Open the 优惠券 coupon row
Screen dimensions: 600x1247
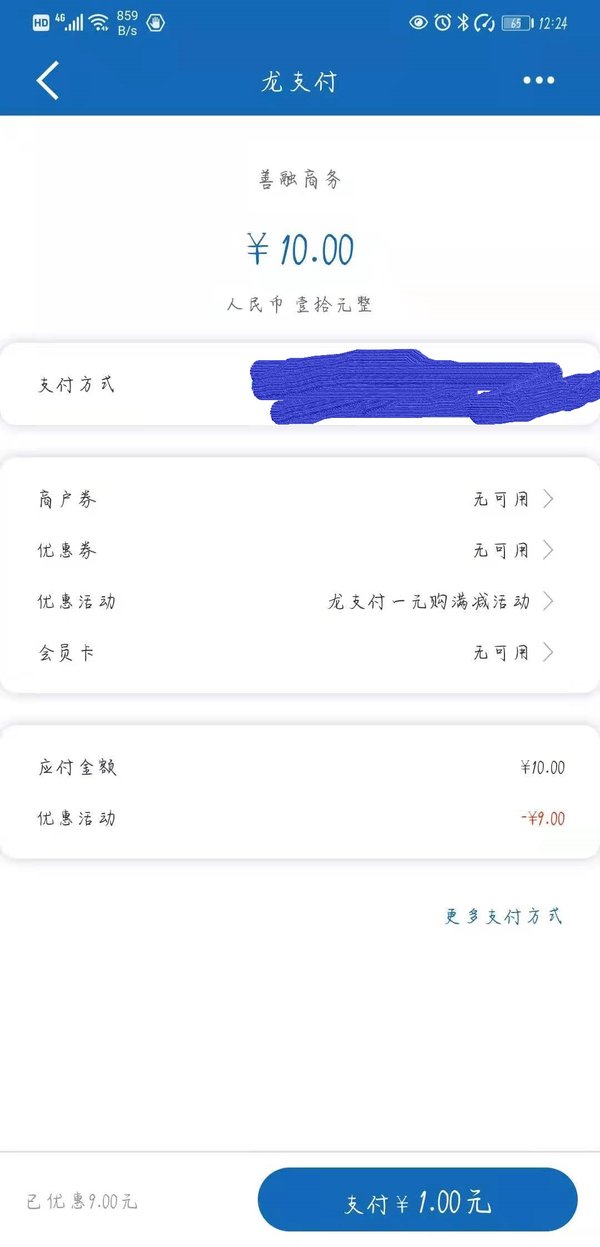(300, 550)
